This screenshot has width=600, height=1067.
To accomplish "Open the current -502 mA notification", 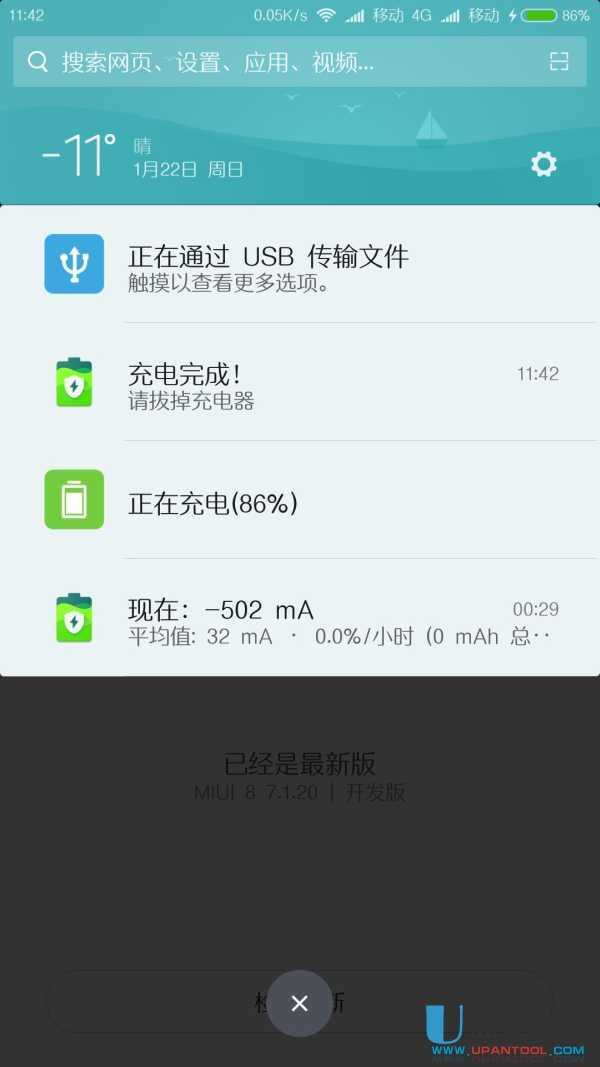I will click(x=300, y=620).
